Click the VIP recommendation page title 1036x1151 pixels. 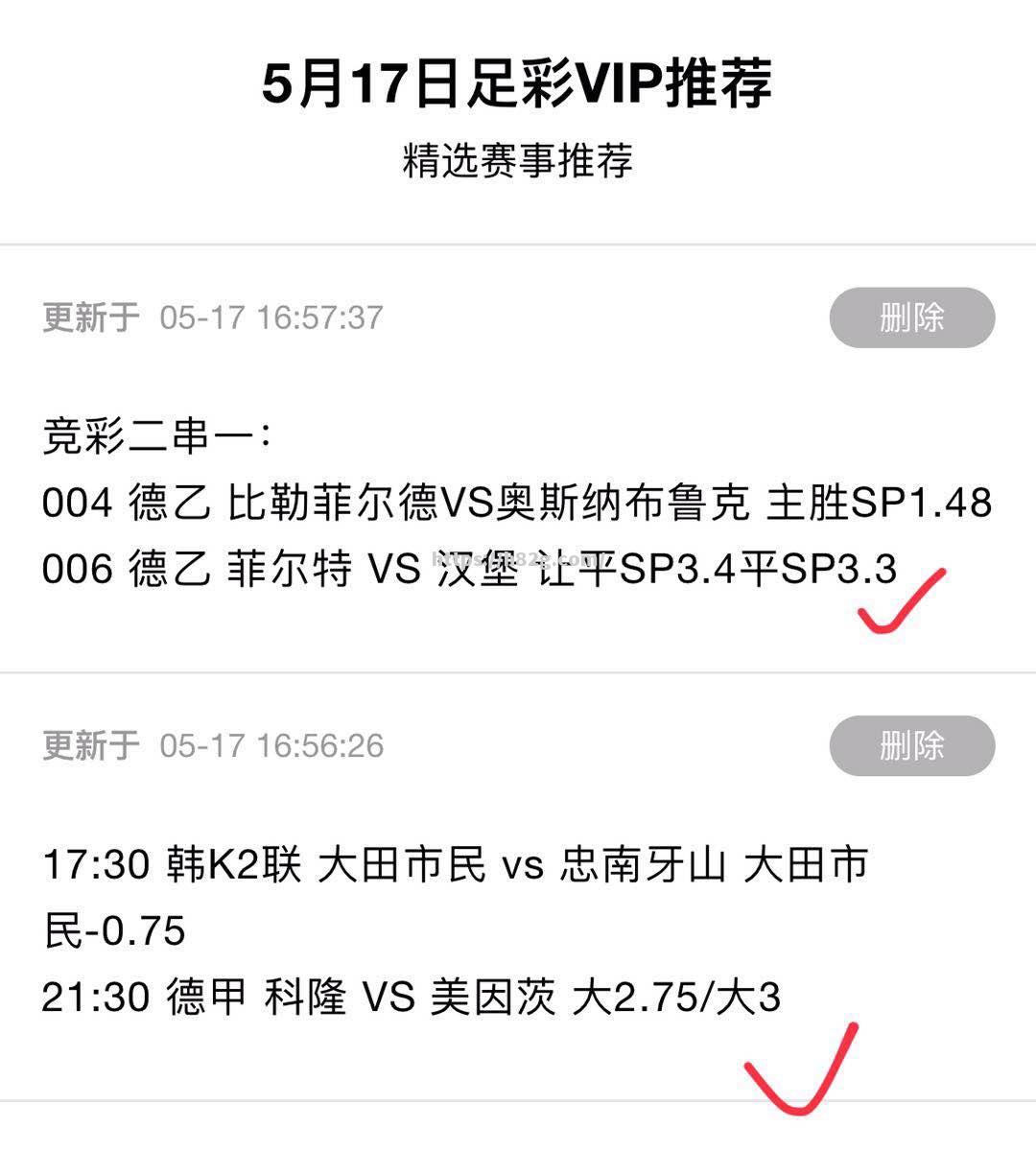(x=518, y=84)
